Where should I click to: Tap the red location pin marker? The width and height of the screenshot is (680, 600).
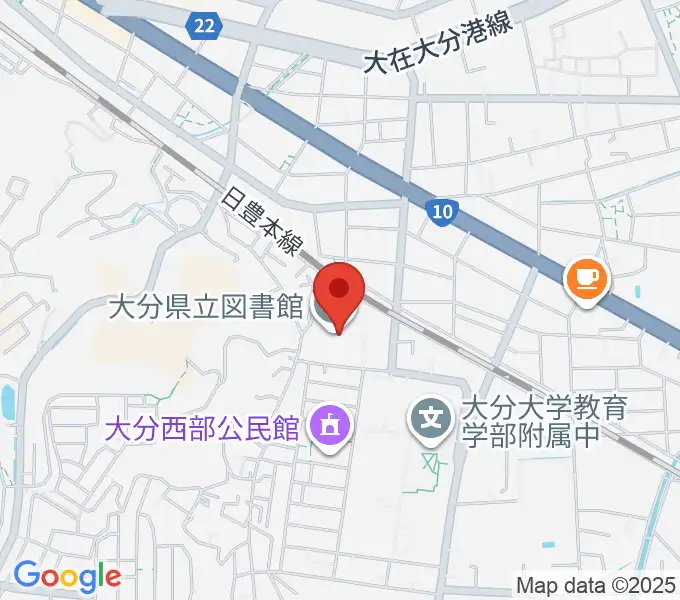click(340, 291)
